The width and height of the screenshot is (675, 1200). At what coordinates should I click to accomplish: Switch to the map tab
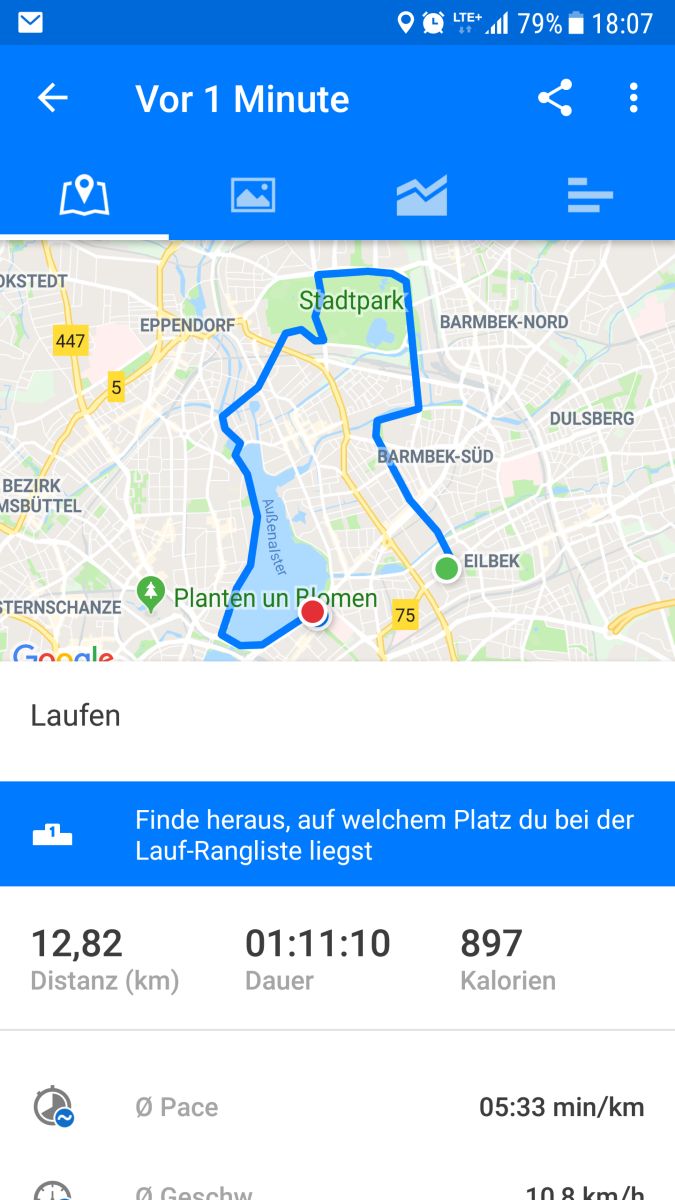coord(84,195)
